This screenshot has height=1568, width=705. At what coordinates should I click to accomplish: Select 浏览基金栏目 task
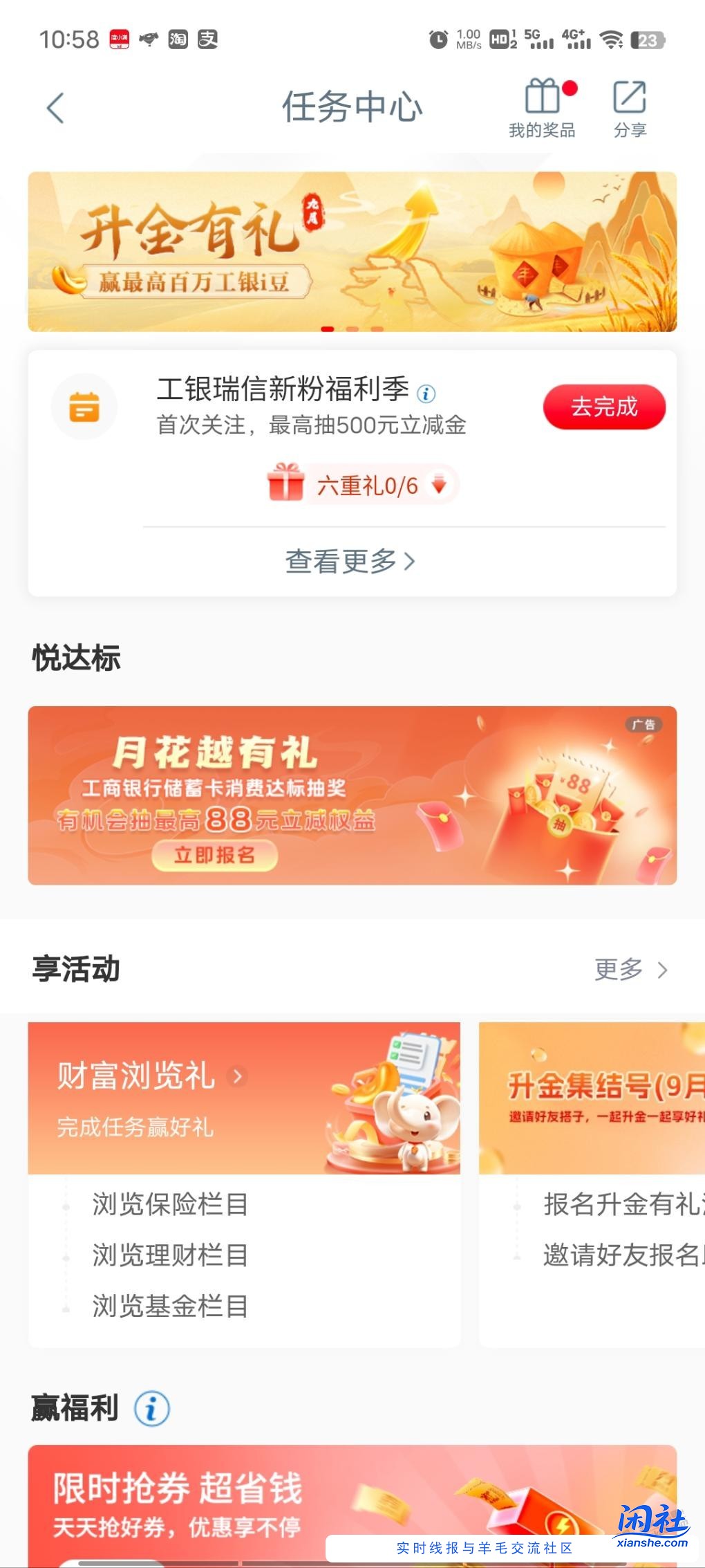170,1306
